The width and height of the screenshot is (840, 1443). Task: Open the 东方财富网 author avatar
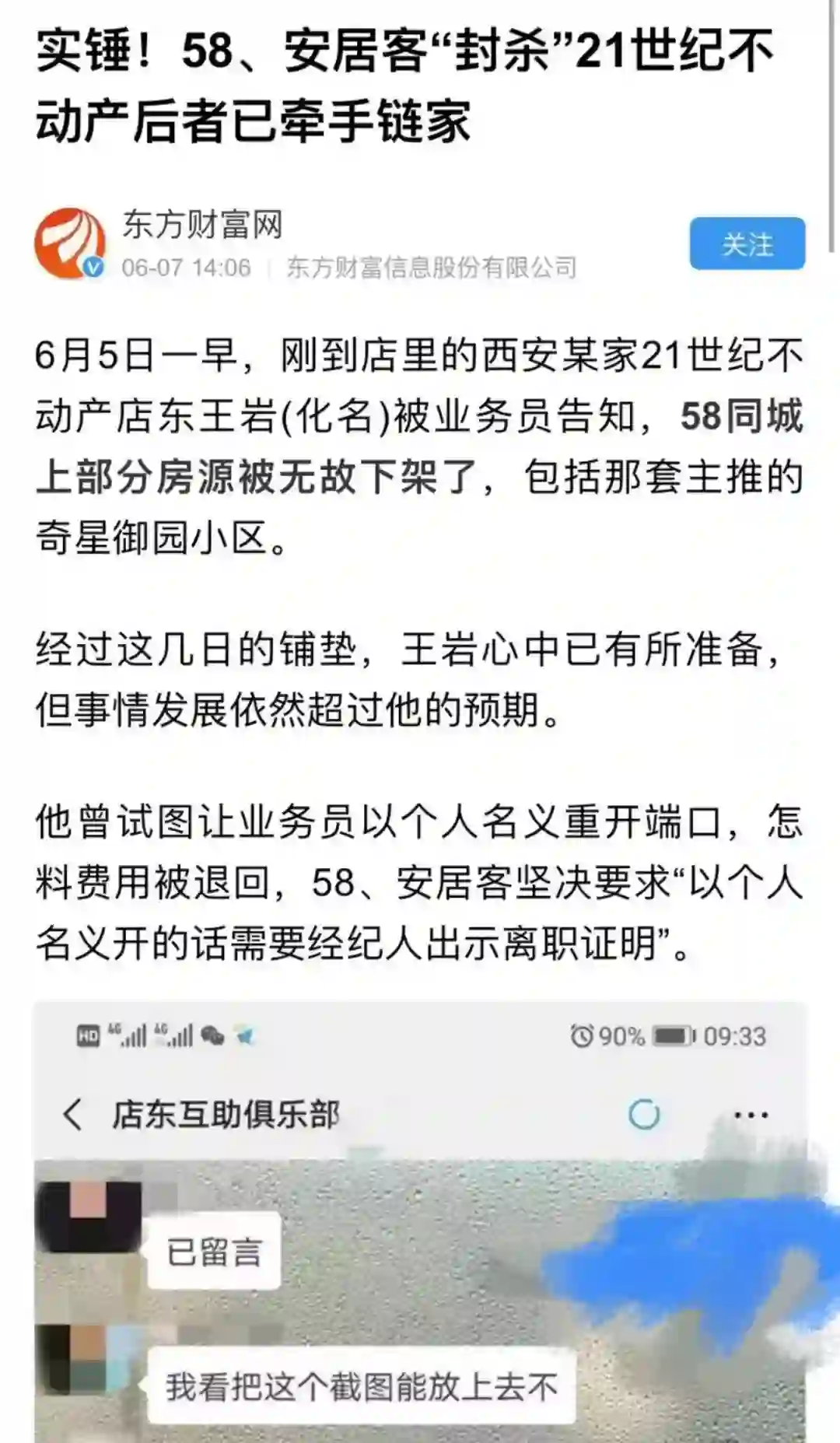click(x=70, y=244)
